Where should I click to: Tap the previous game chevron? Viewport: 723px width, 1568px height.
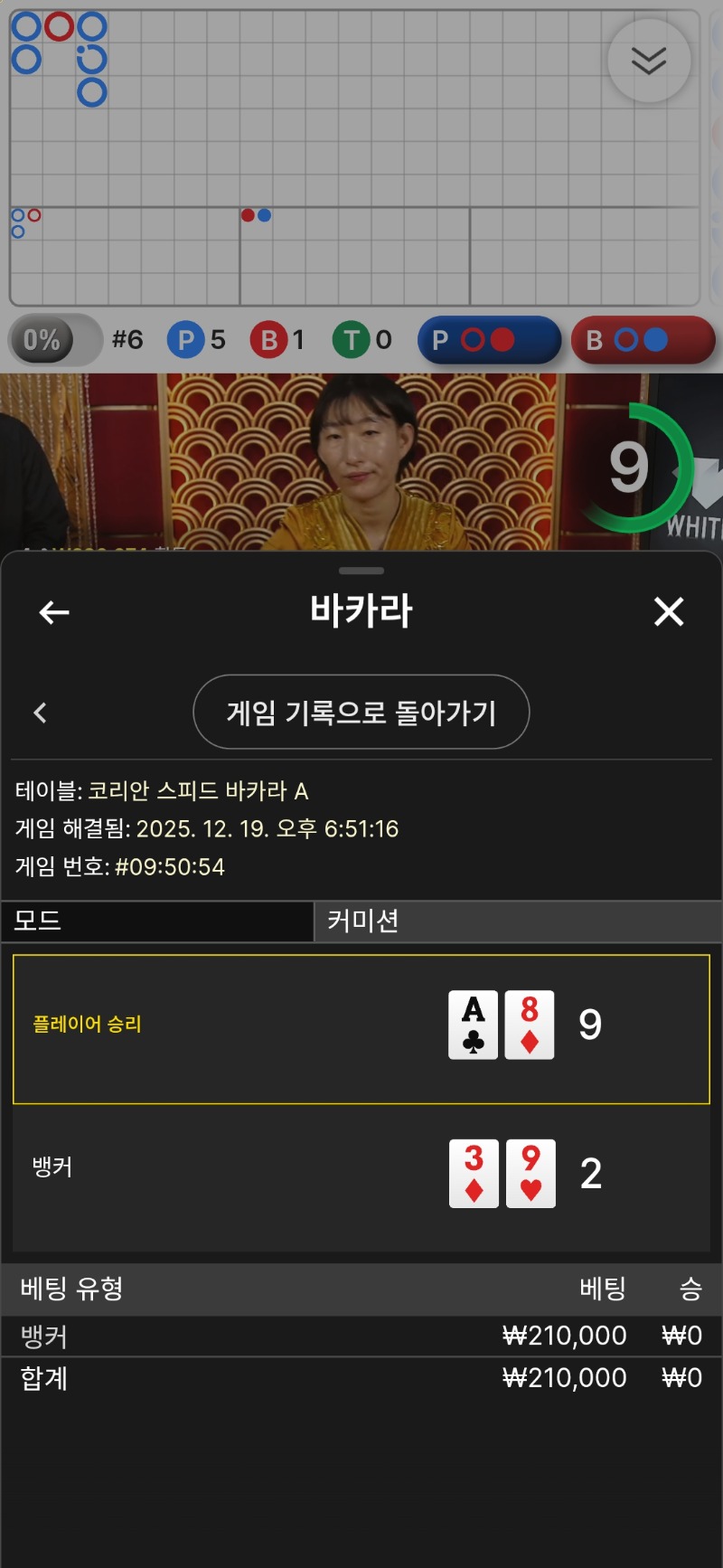tap(40, 713)
